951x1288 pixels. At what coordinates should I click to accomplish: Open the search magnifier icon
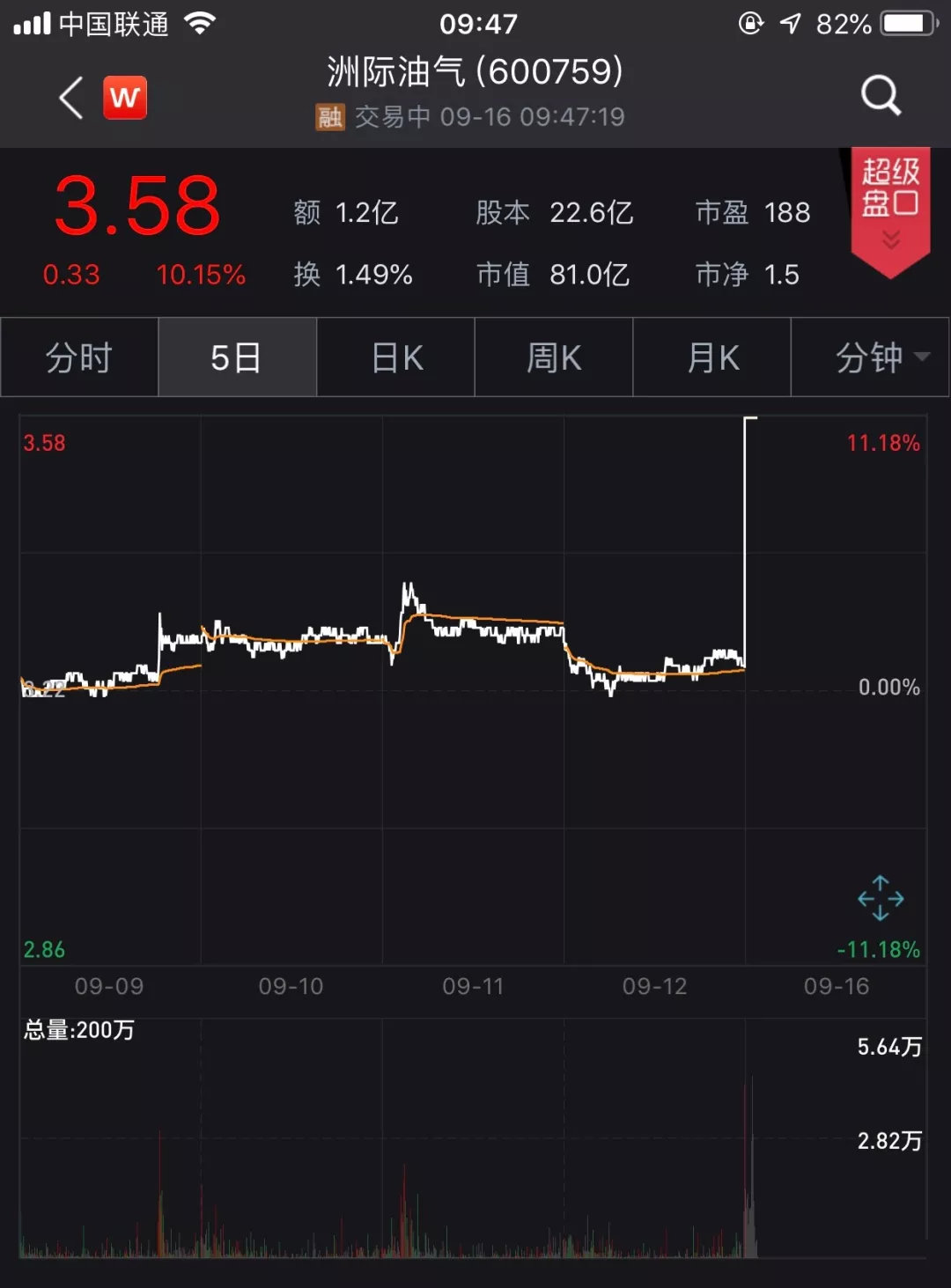[881, 95]
